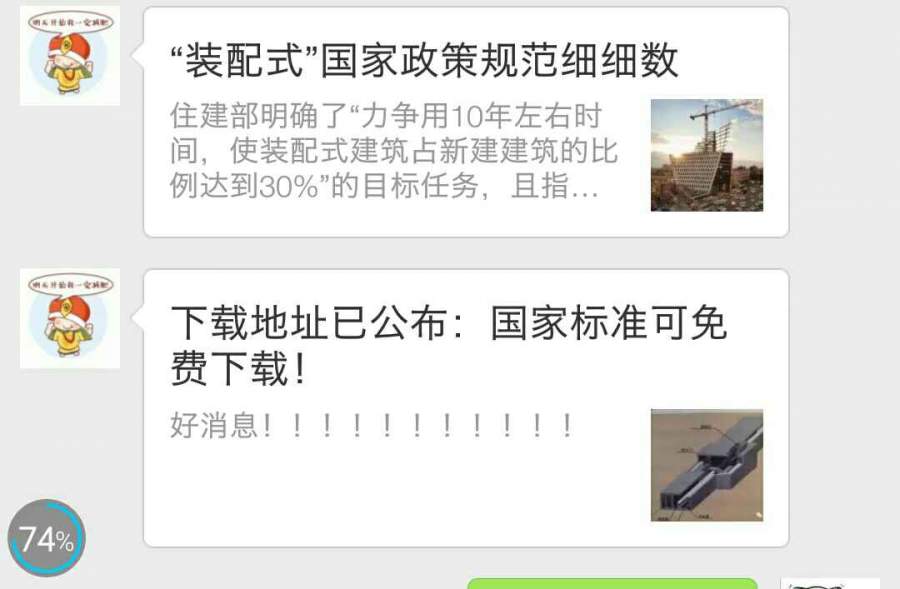Open the 下载地址已公布 article card
Screen dimensions: 900x589
click(x=465, y=408)
